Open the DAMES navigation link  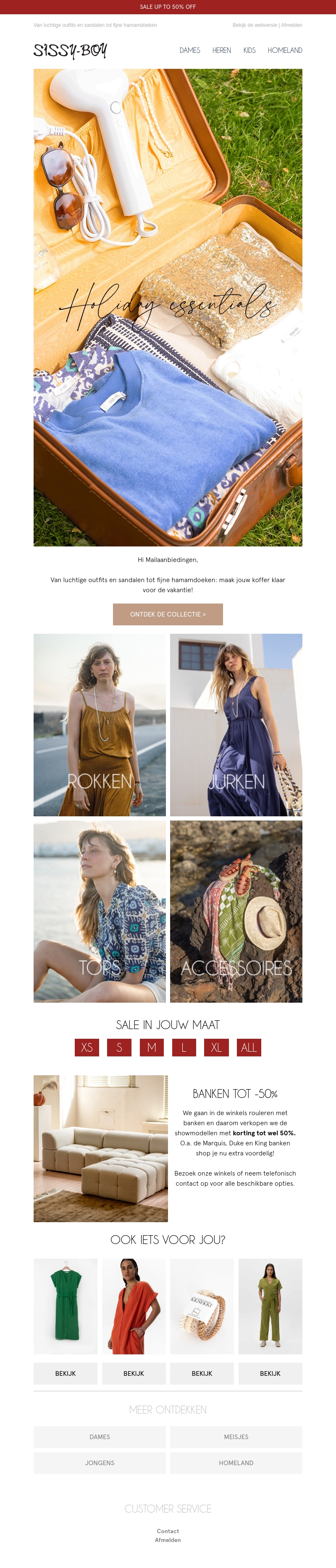189,50
